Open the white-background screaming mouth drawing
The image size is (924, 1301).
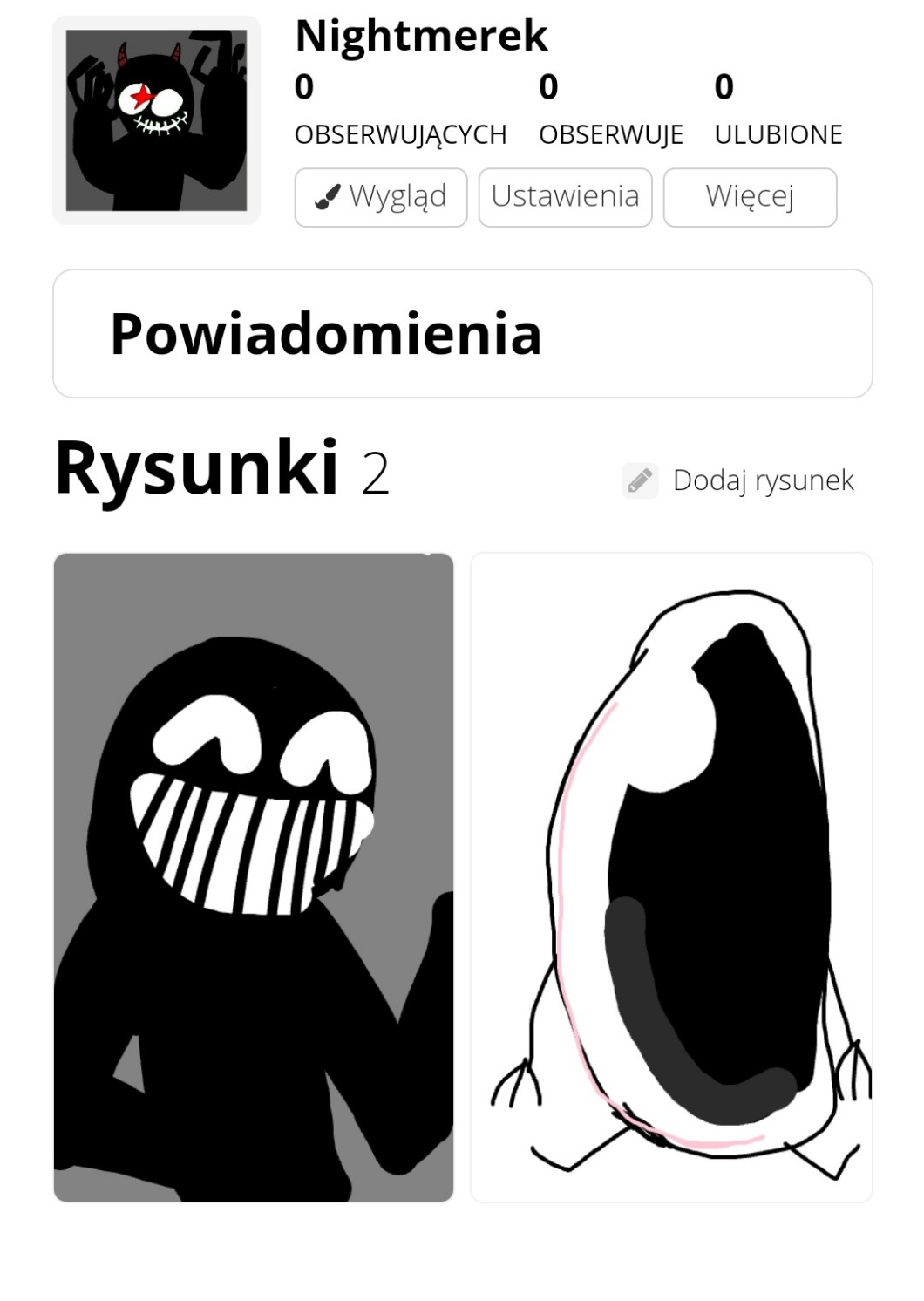[x=671, y=876]
